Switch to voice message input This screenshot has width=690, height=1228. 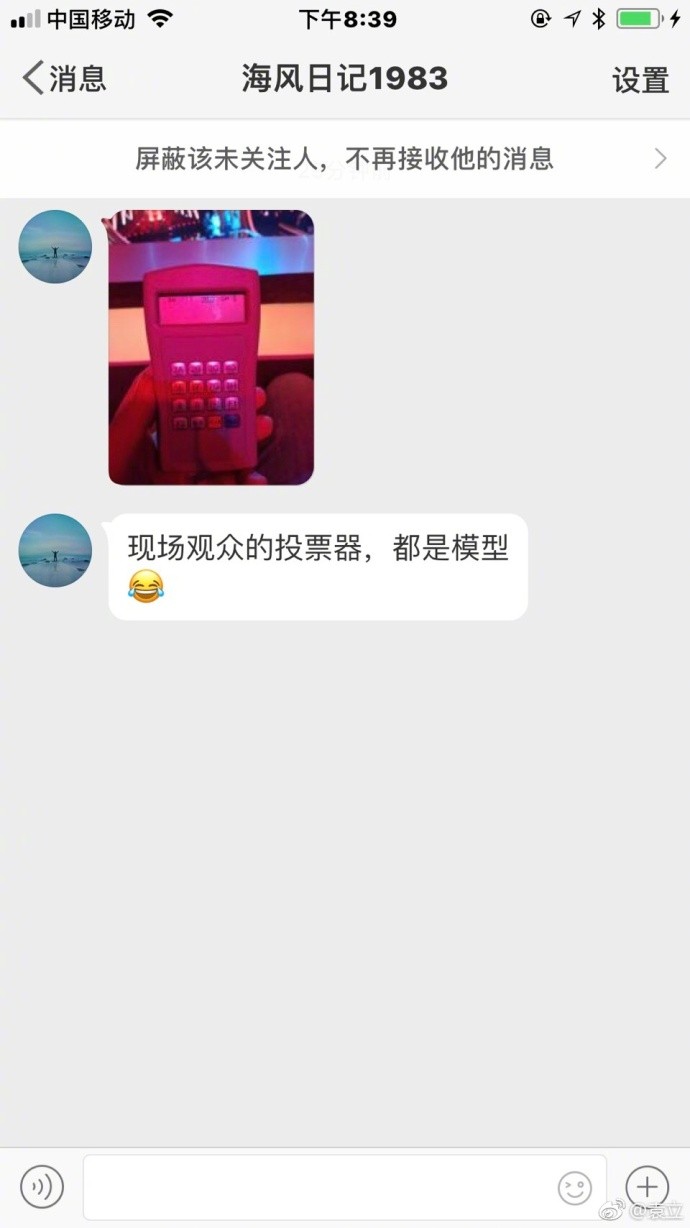coord(42,1187)
